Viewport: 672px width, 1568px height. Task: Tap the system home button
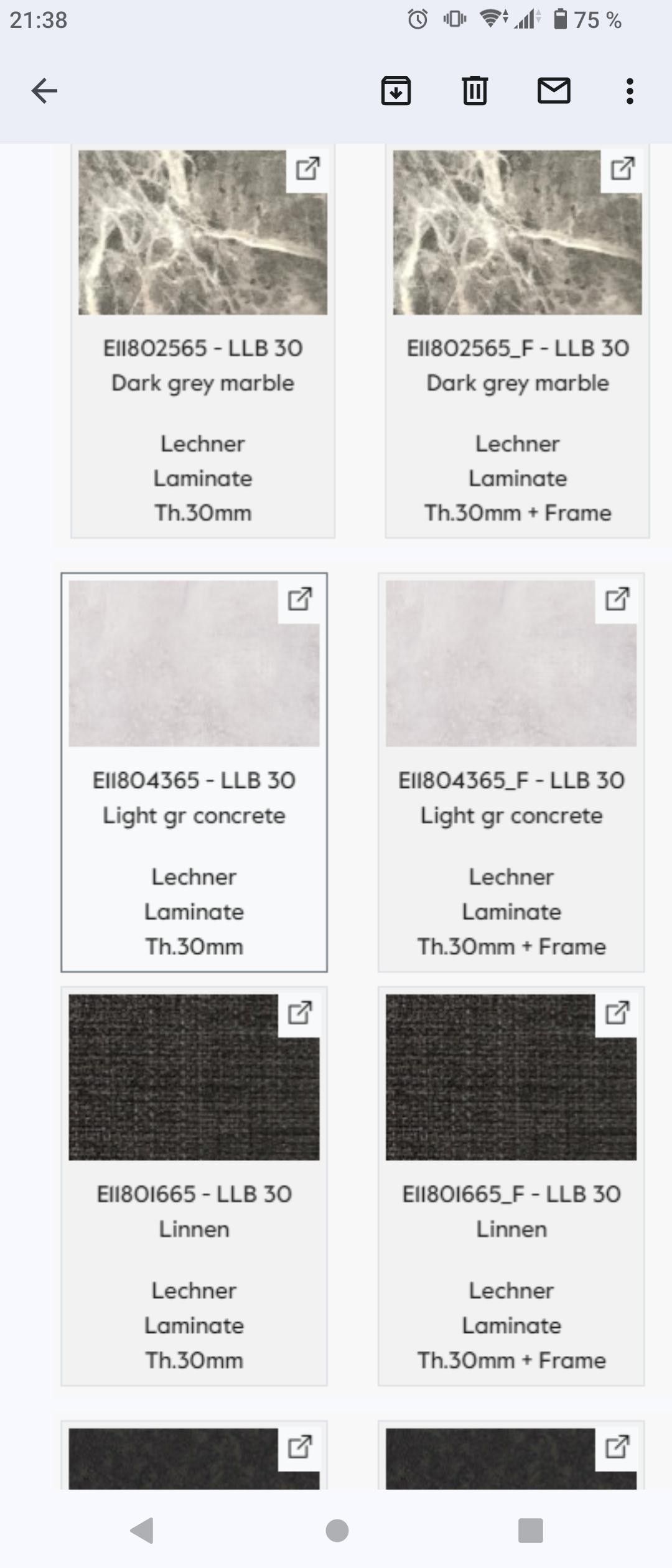(x=337, y=1530)
